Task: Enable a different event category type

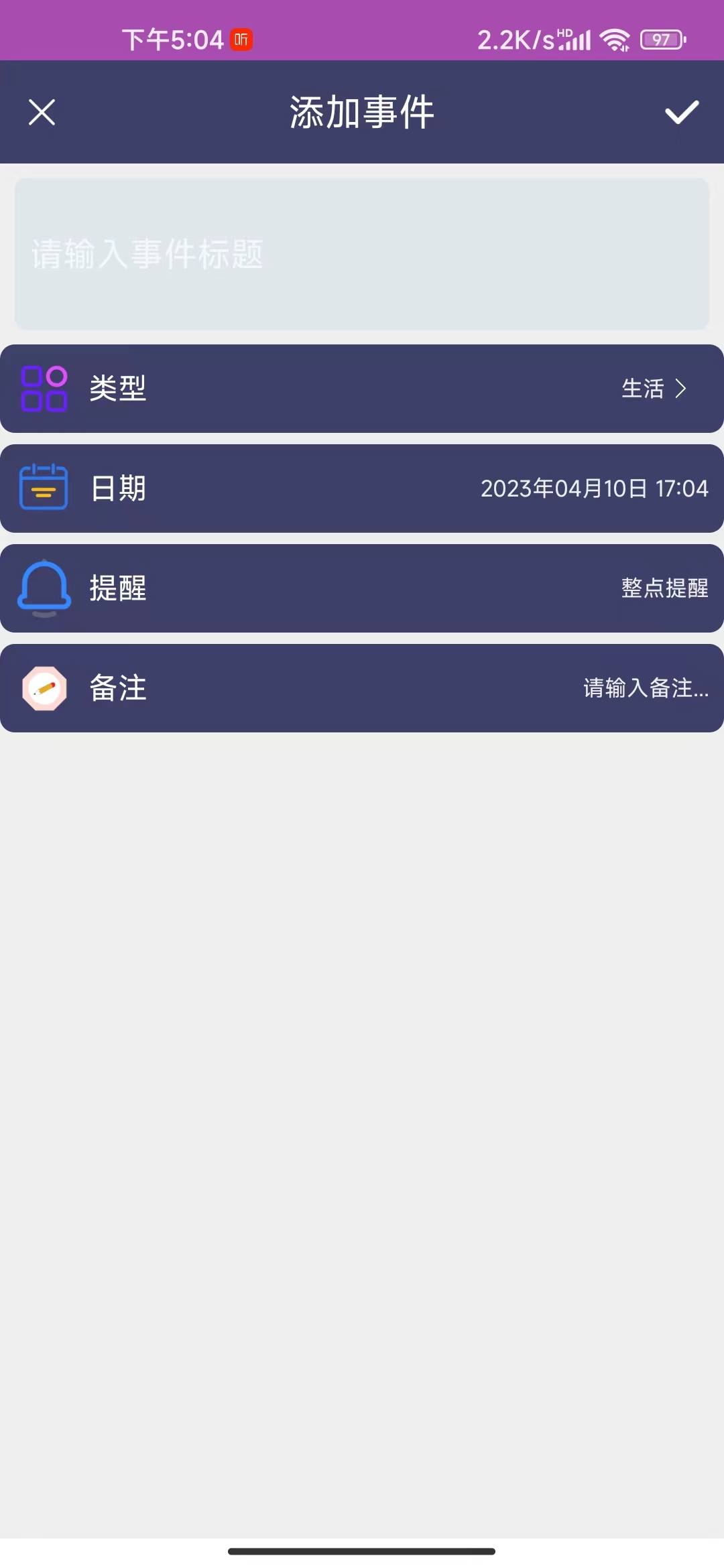Action: coord(362,389)
